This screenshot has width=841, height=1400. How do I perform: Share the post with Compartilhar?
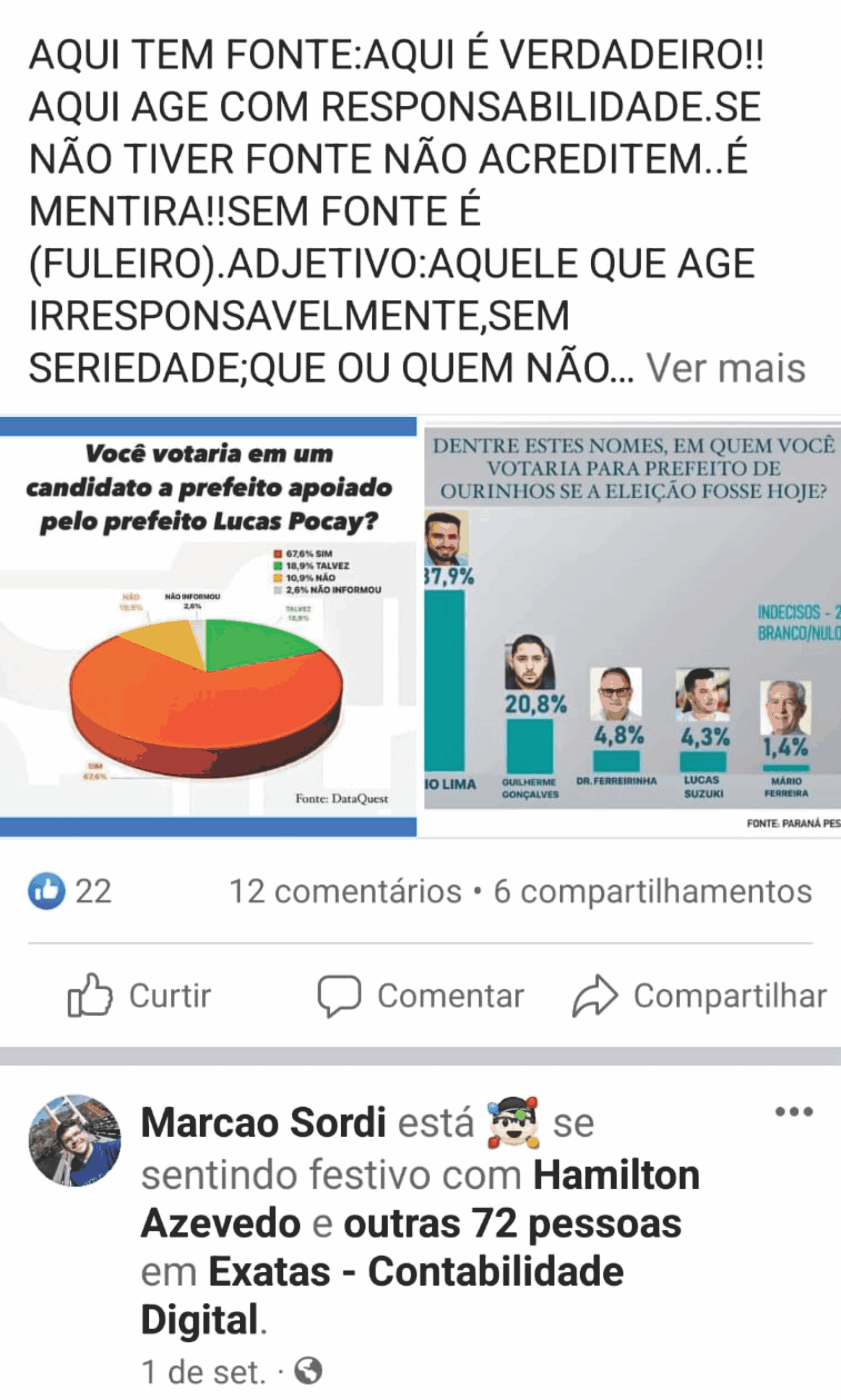click(700, 995)
